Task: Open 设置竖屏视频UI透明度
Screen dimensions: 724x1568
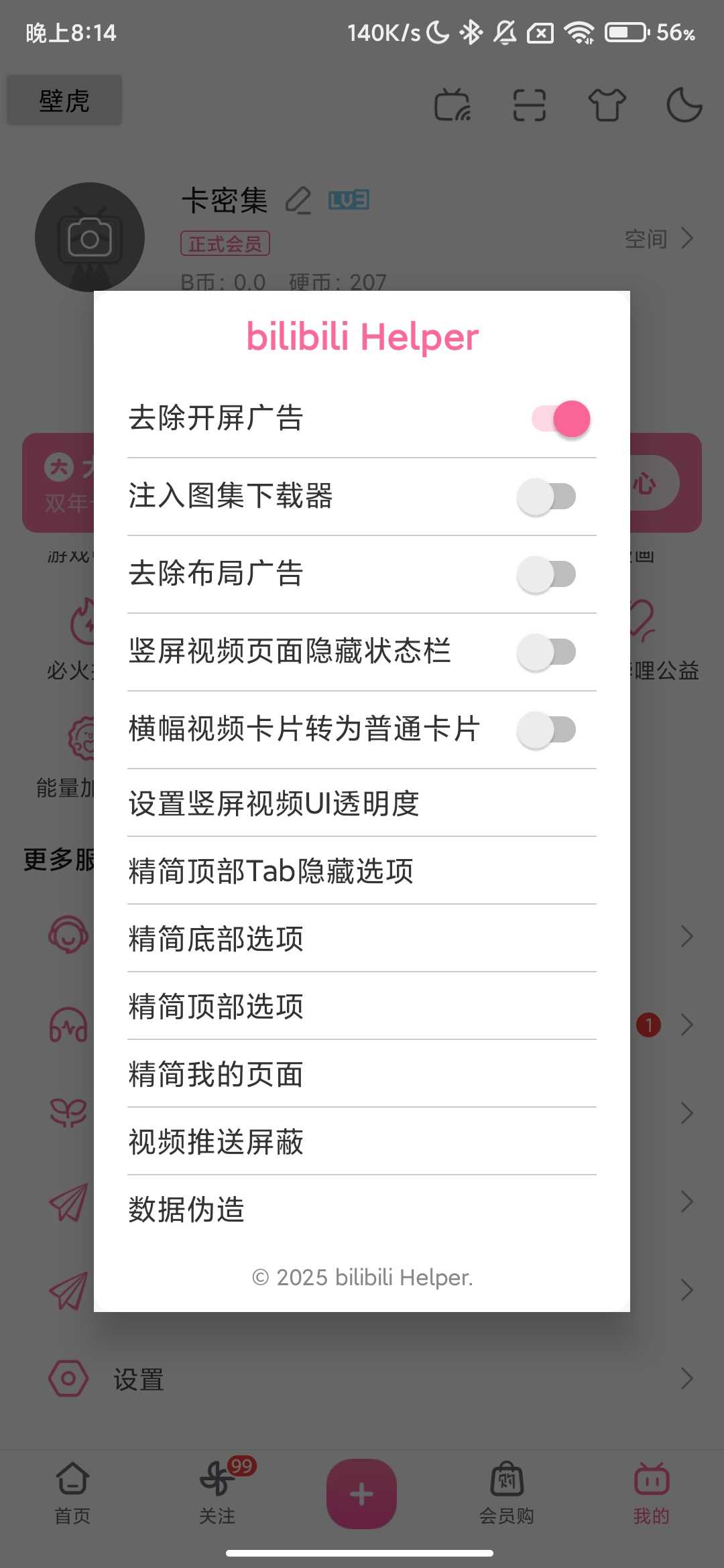Action: (x=362, y=803)
